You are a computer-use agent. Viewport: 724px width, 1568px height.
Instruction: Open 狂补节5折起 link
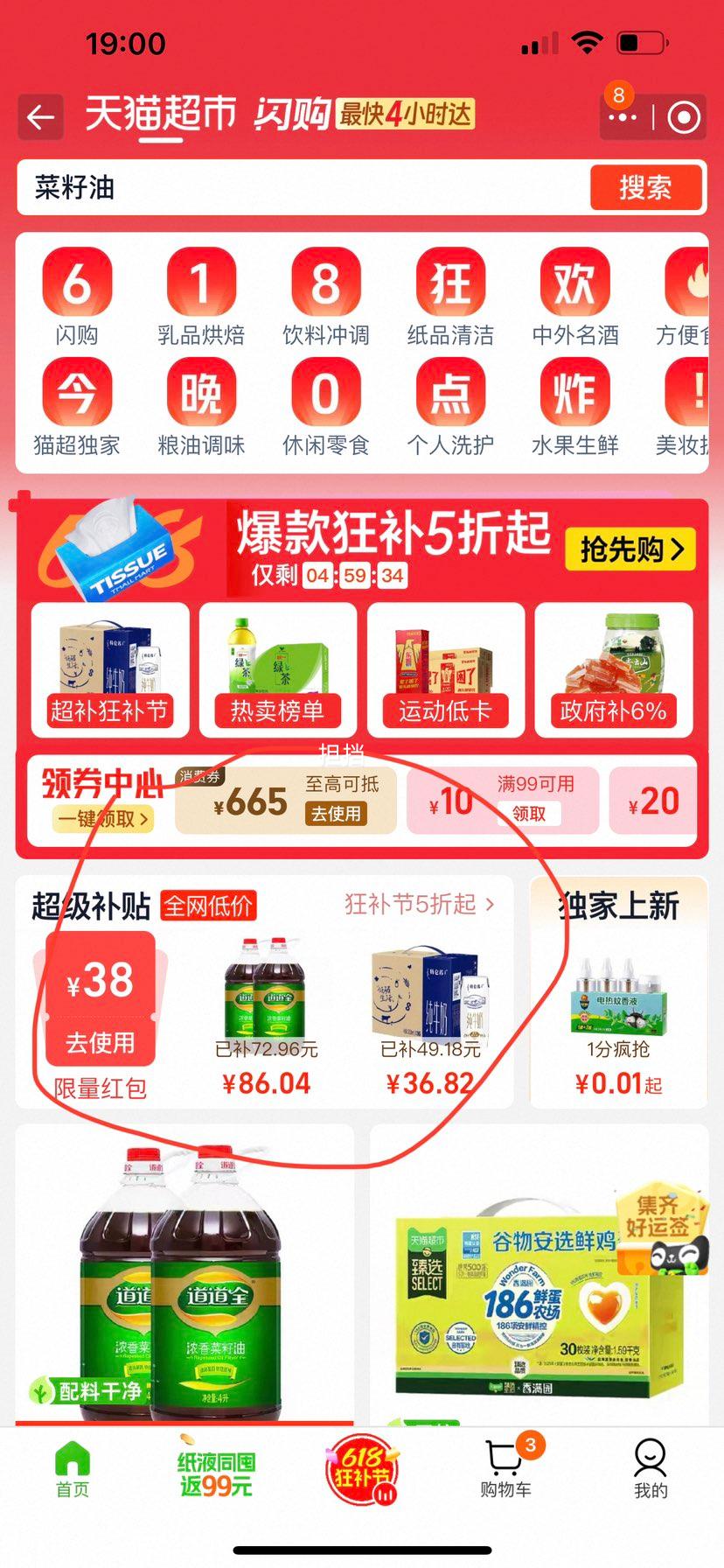419,904
